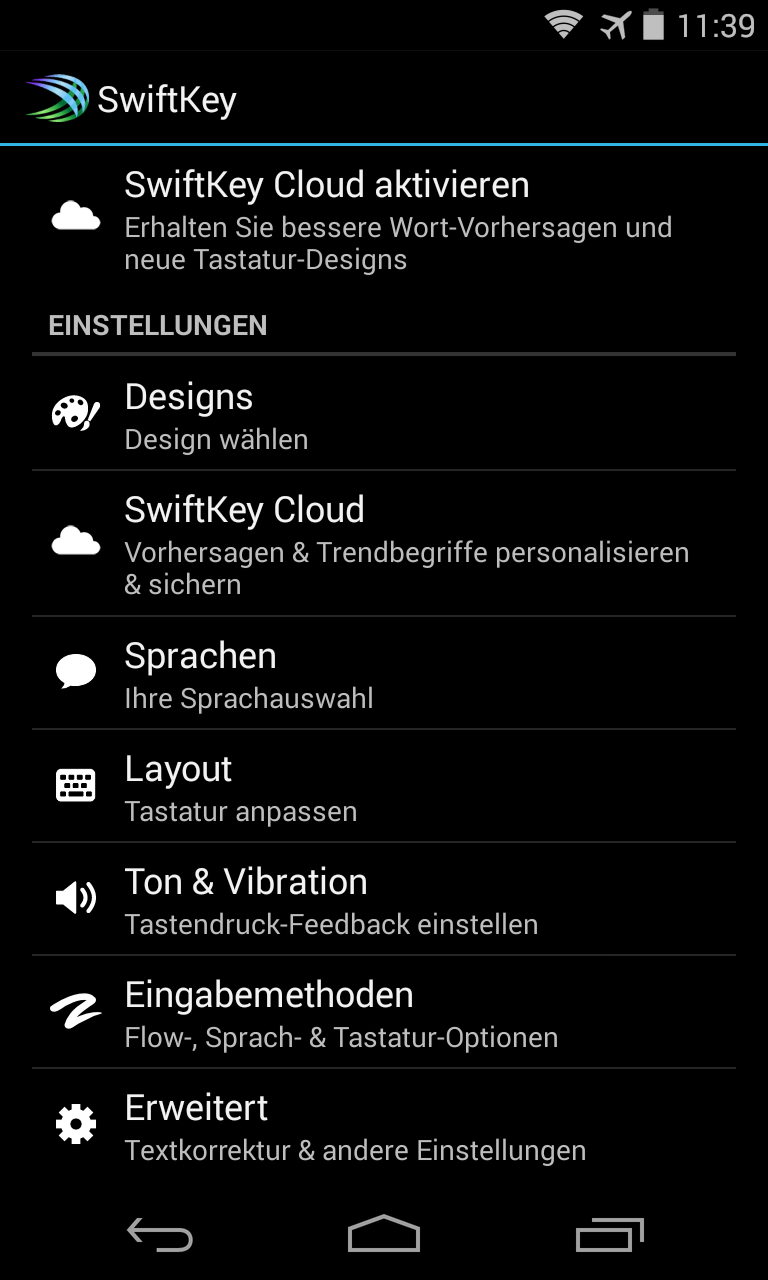Go back with the system back button

(160, 1235)
